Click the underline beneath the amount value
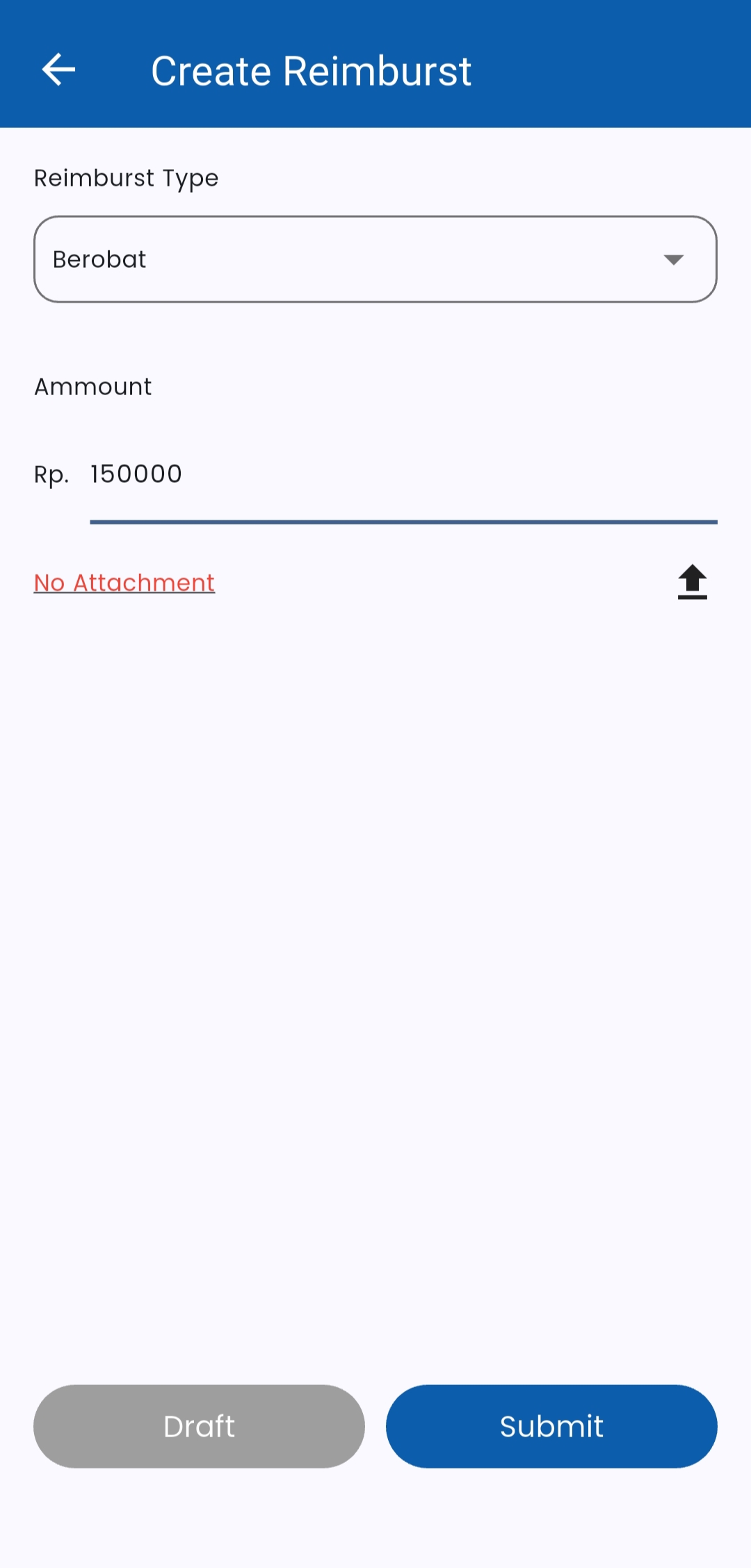This screenshot has width=751, height=1568. click(x=403, y=520)
